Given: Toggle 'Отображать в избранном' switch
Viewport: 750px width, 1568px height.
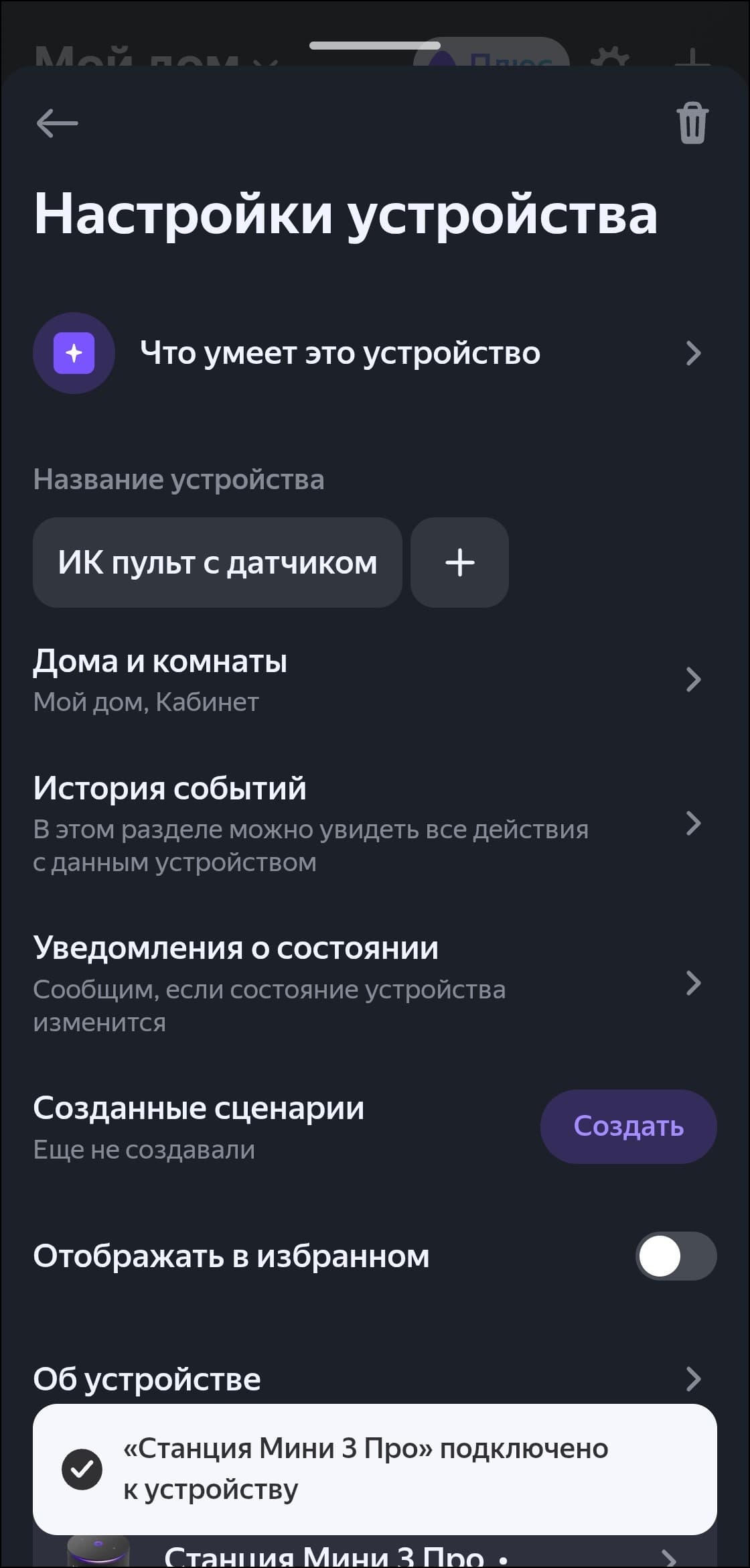Looking at the screenshot, I should point(675,1256).
